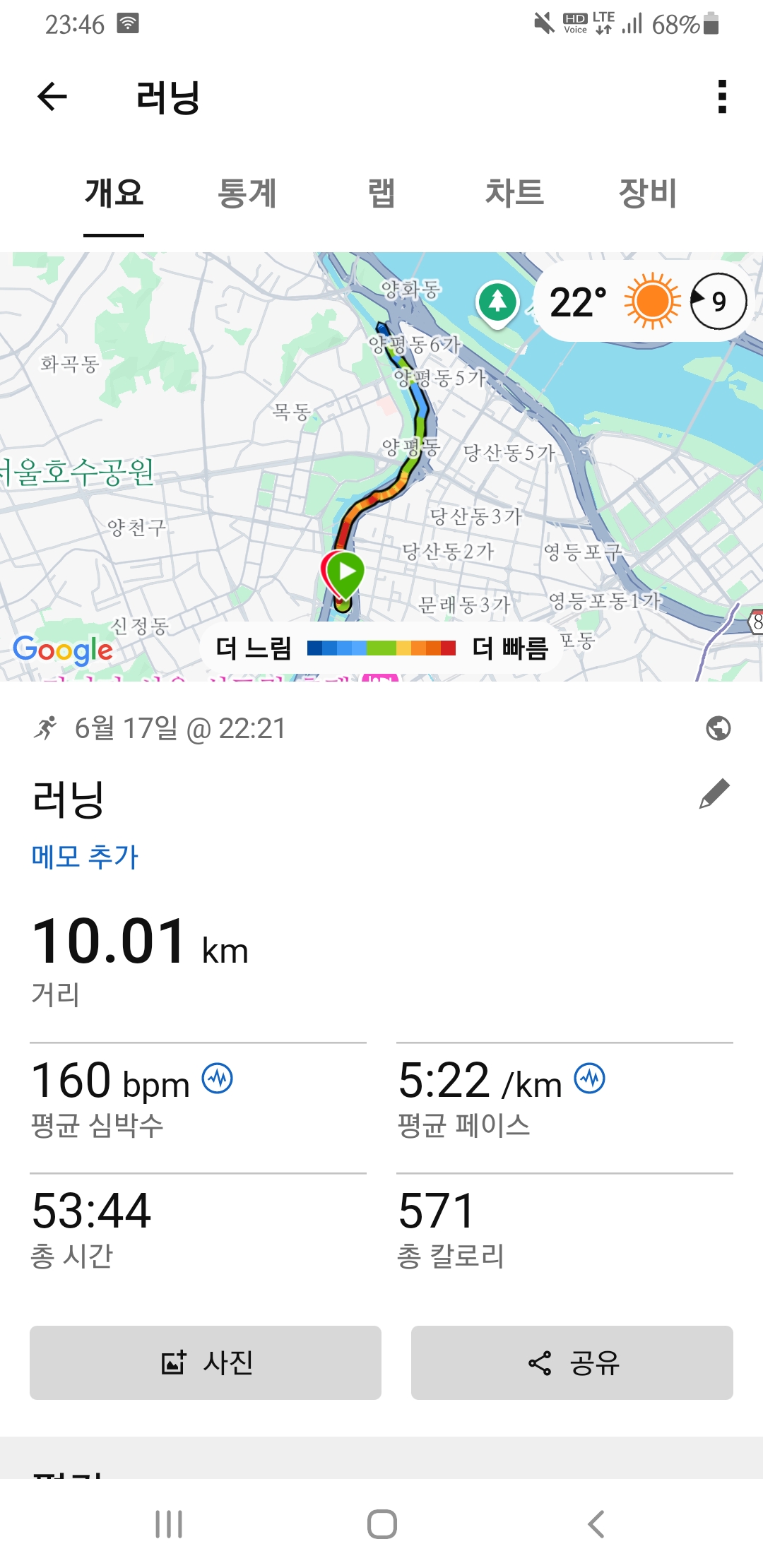Share the run with the 공유 button
Screen dimensions: 763x1568
(572, 1362)
